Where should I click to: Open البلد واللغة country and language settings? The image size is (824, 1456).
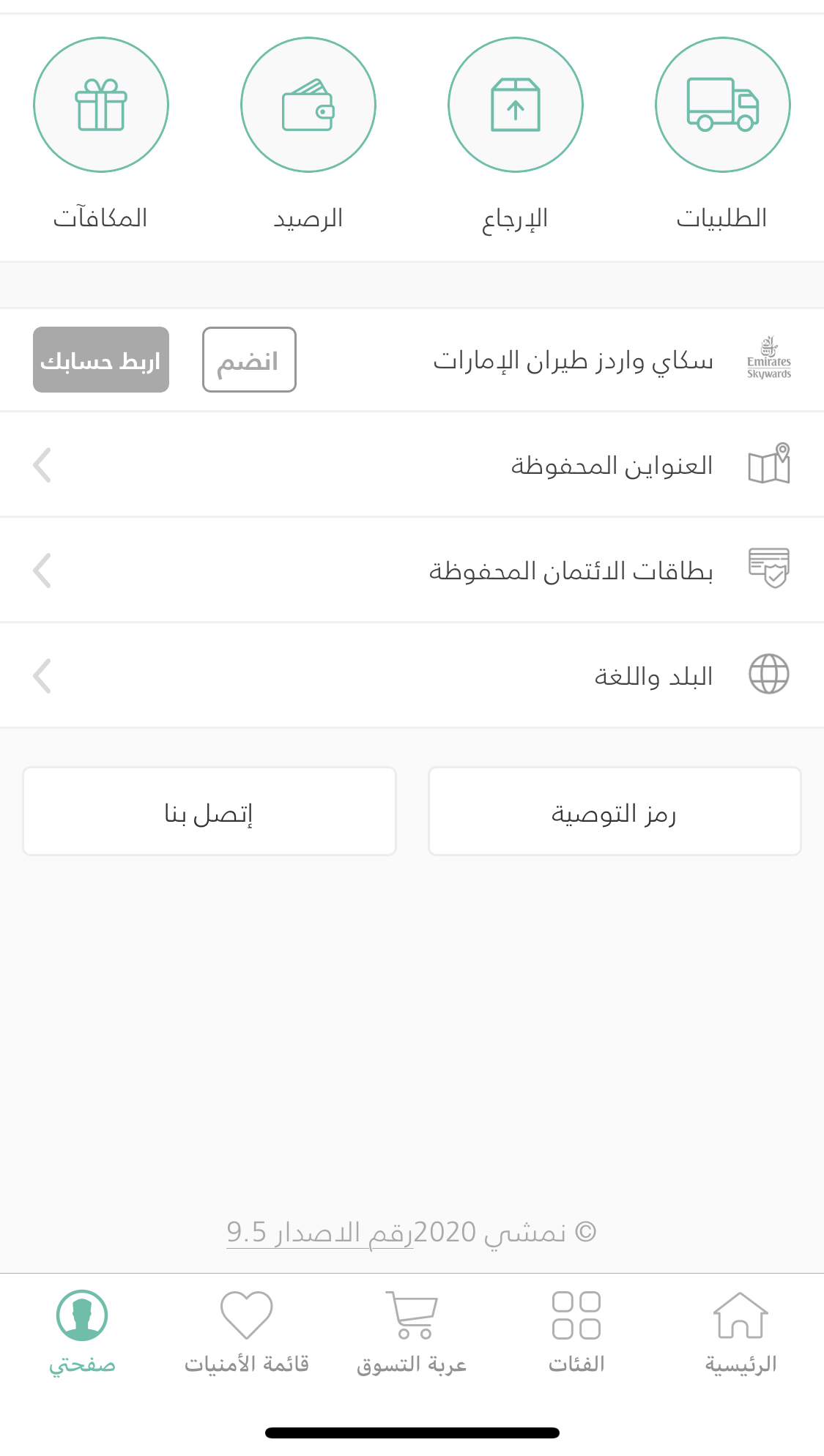(x=412, y=675)
